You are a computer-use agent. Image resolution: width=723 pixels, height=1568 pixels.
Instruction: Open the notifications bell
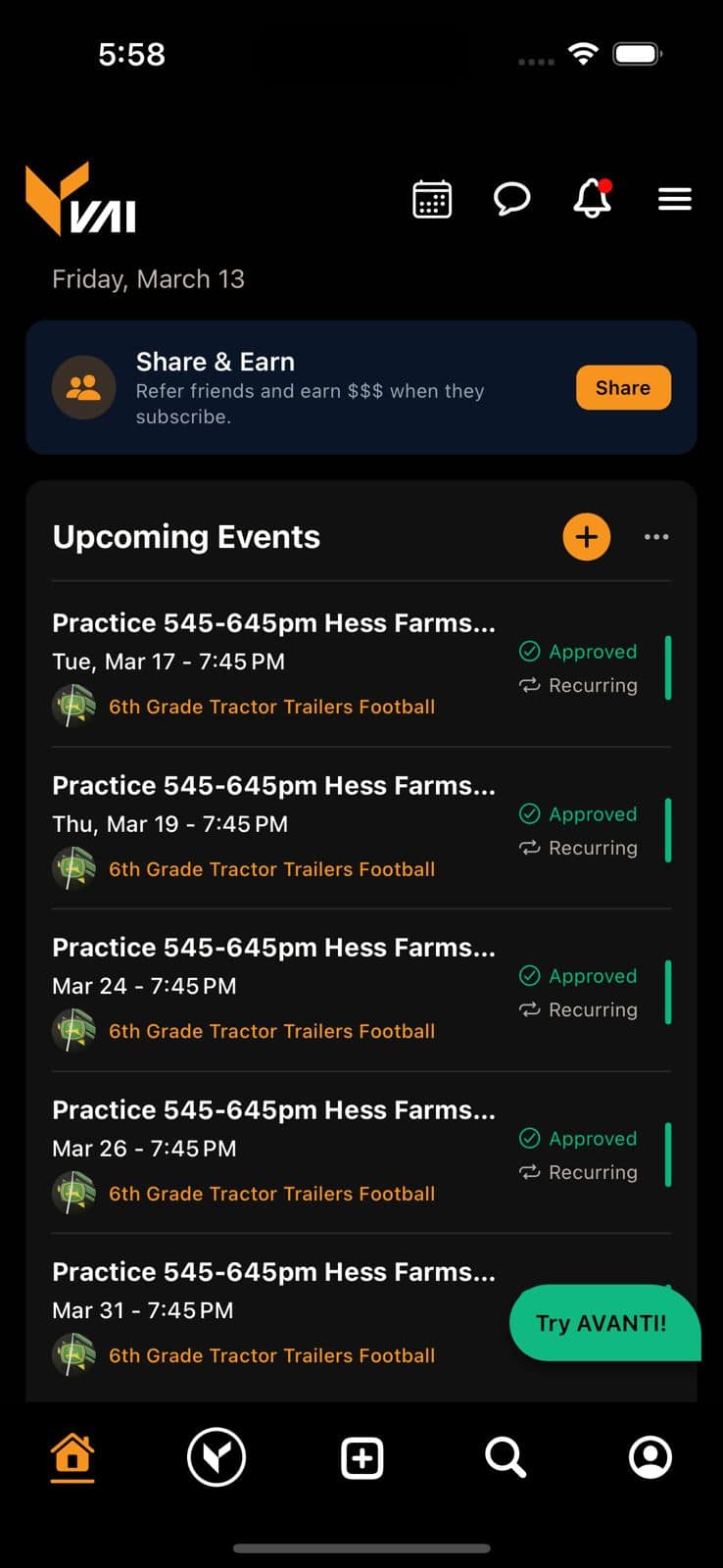tap(592, 199)
